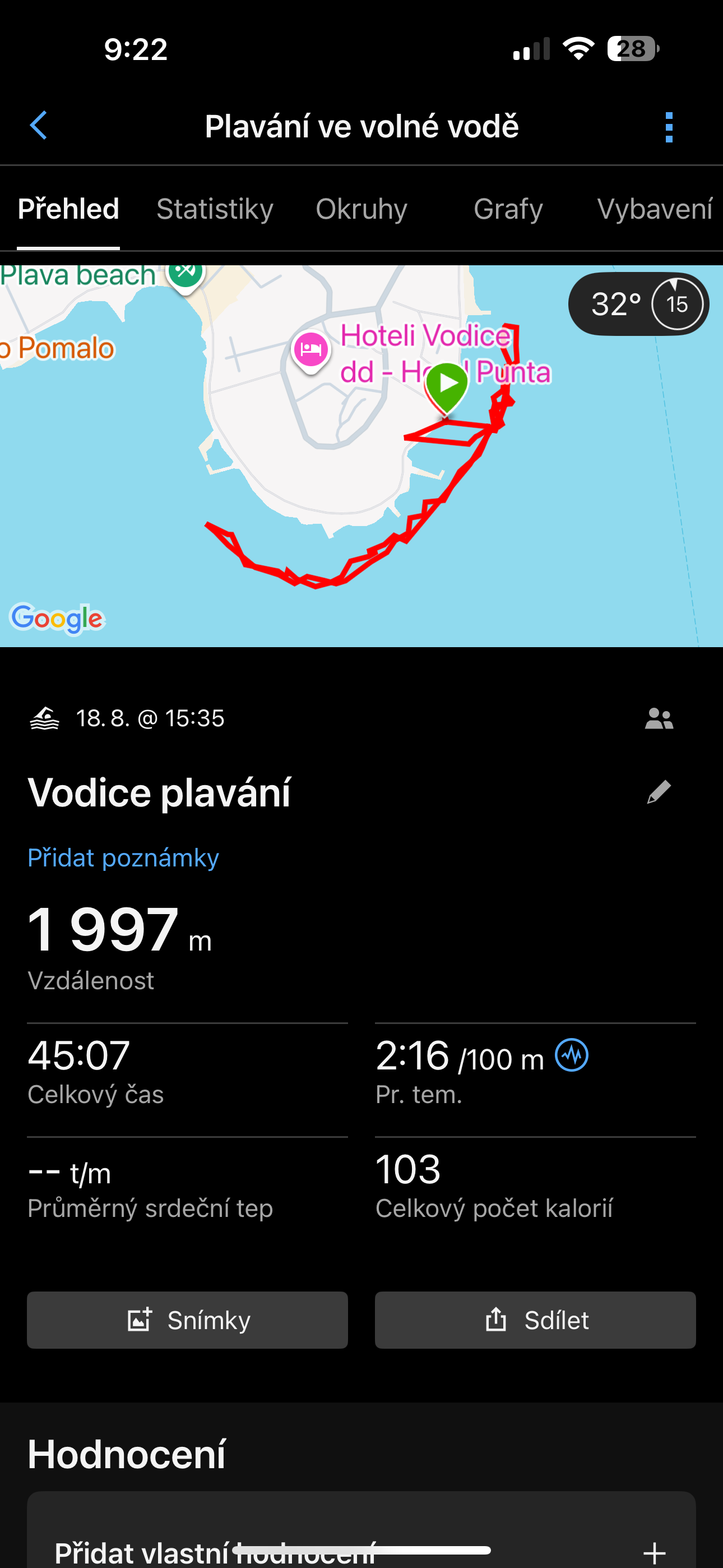Open the 32° weather widget
The width and height of the screenshot is (723, 1568).
click(x=638, y=304)
